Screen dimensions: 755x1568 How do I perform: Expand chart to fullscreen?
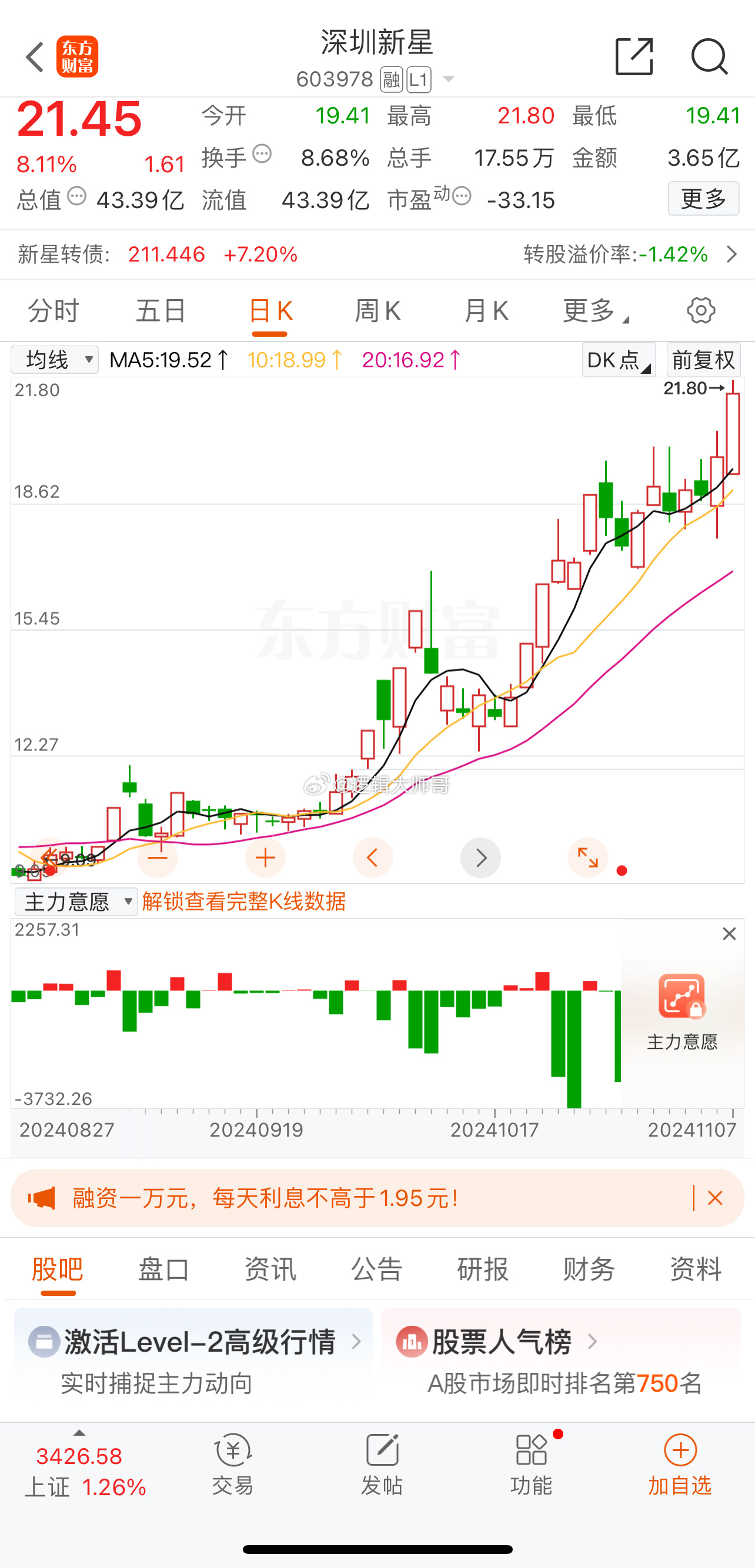(587, 858)
